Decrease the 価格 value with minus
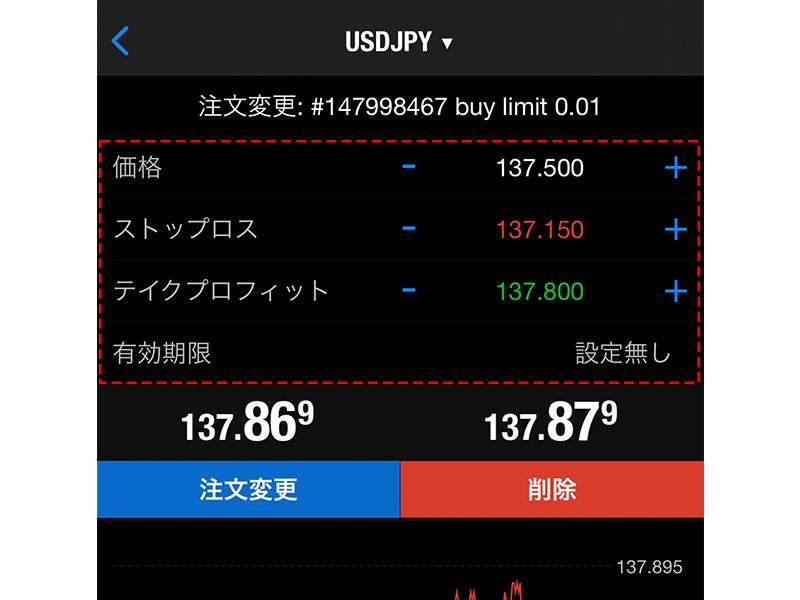800x600 pixels. tap(408, 167)
